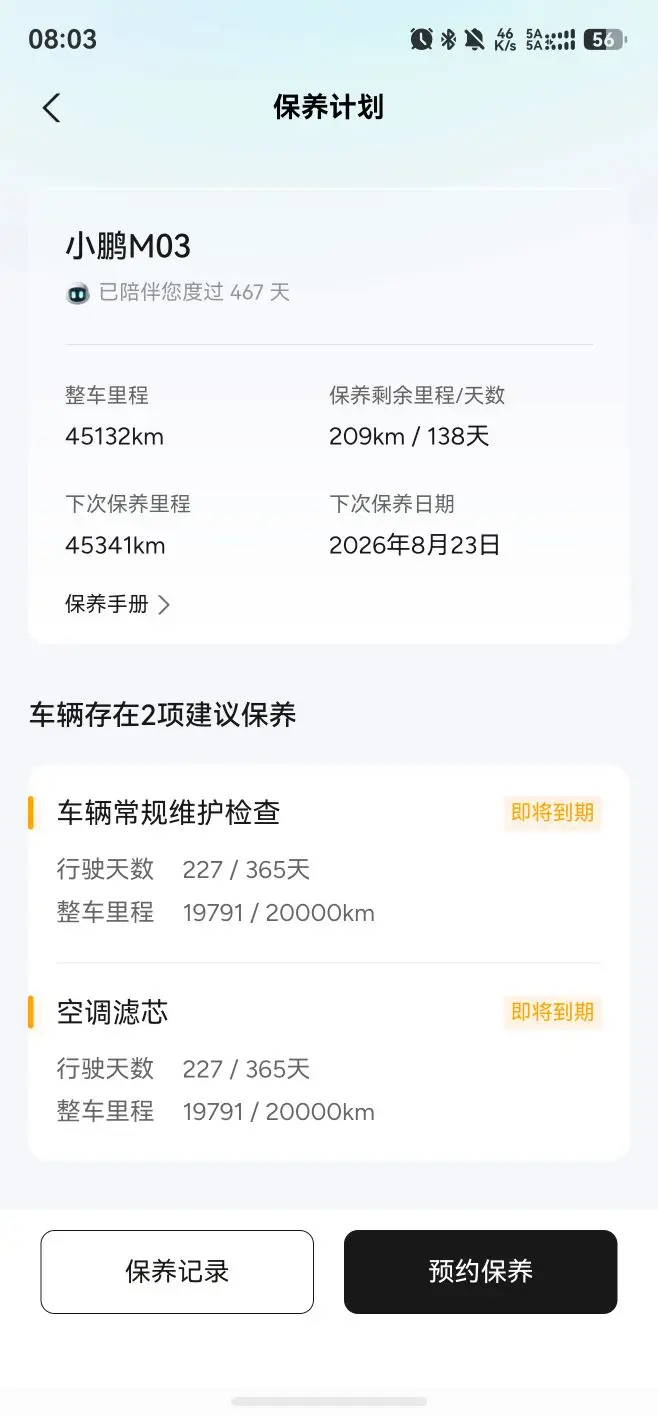The width and height of the screenshot is (658, 1416).
Task: View 保养记录 history
Action: pyautogui.click(x=177, y=1271)
